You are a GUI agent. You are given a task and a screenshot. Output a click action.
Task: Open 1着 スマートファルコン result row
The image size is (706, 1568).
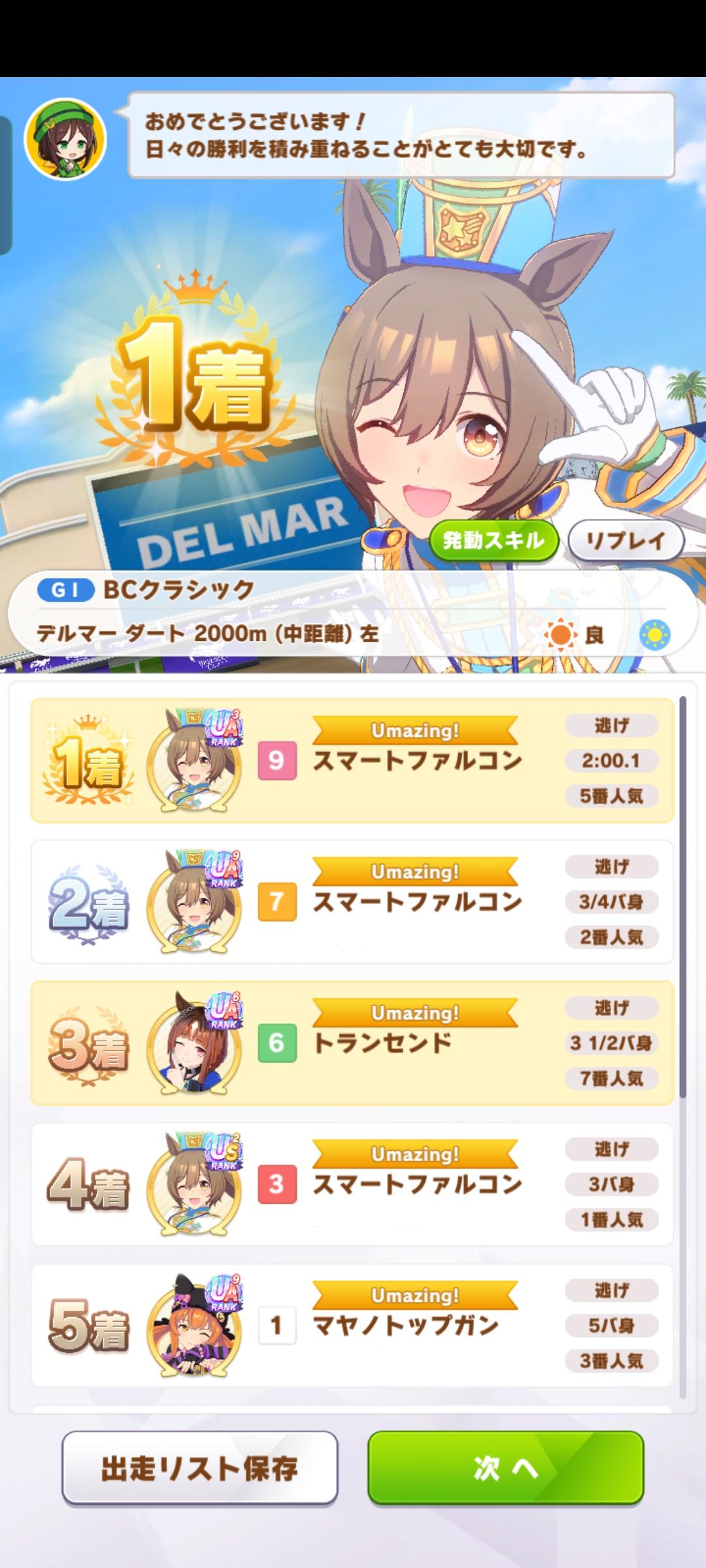pyautogui.click(x=352, y=760)
